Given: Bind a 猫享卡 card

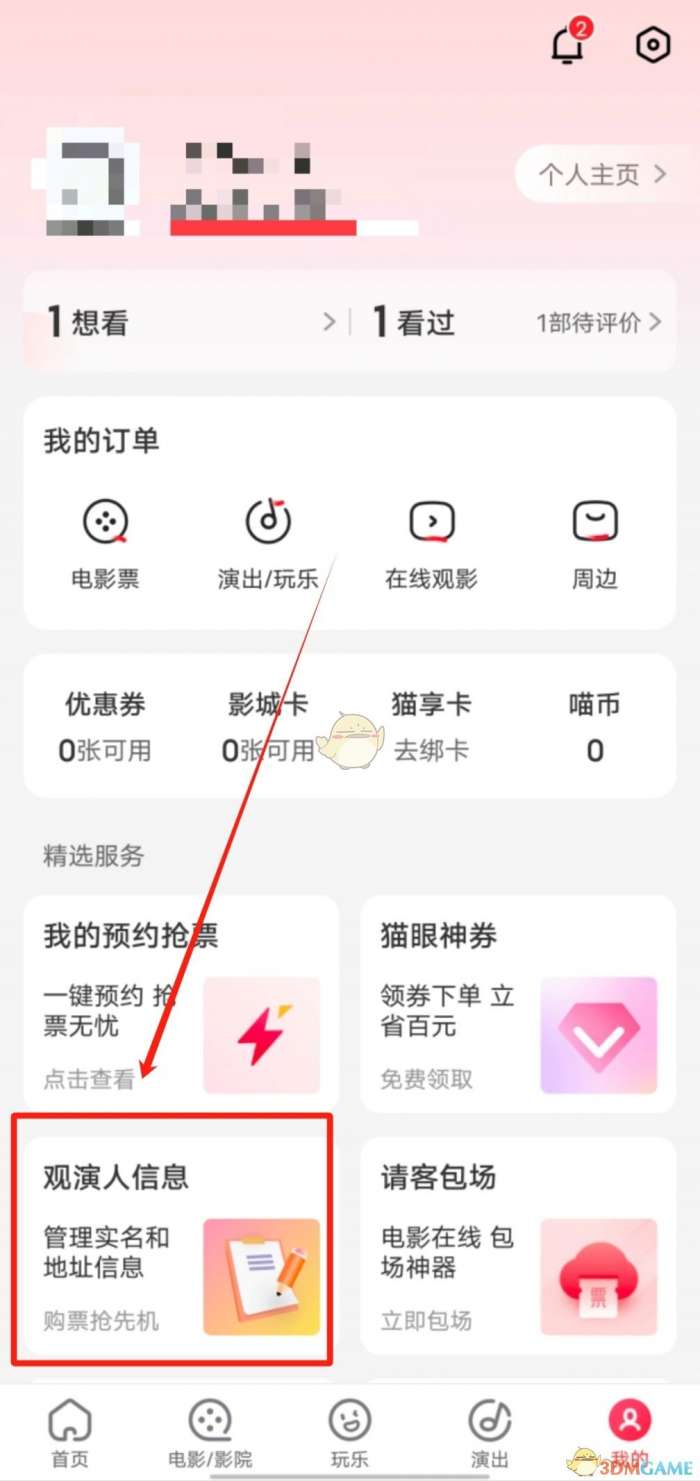Looking at the screenshot, I should [x=431, y=727].
